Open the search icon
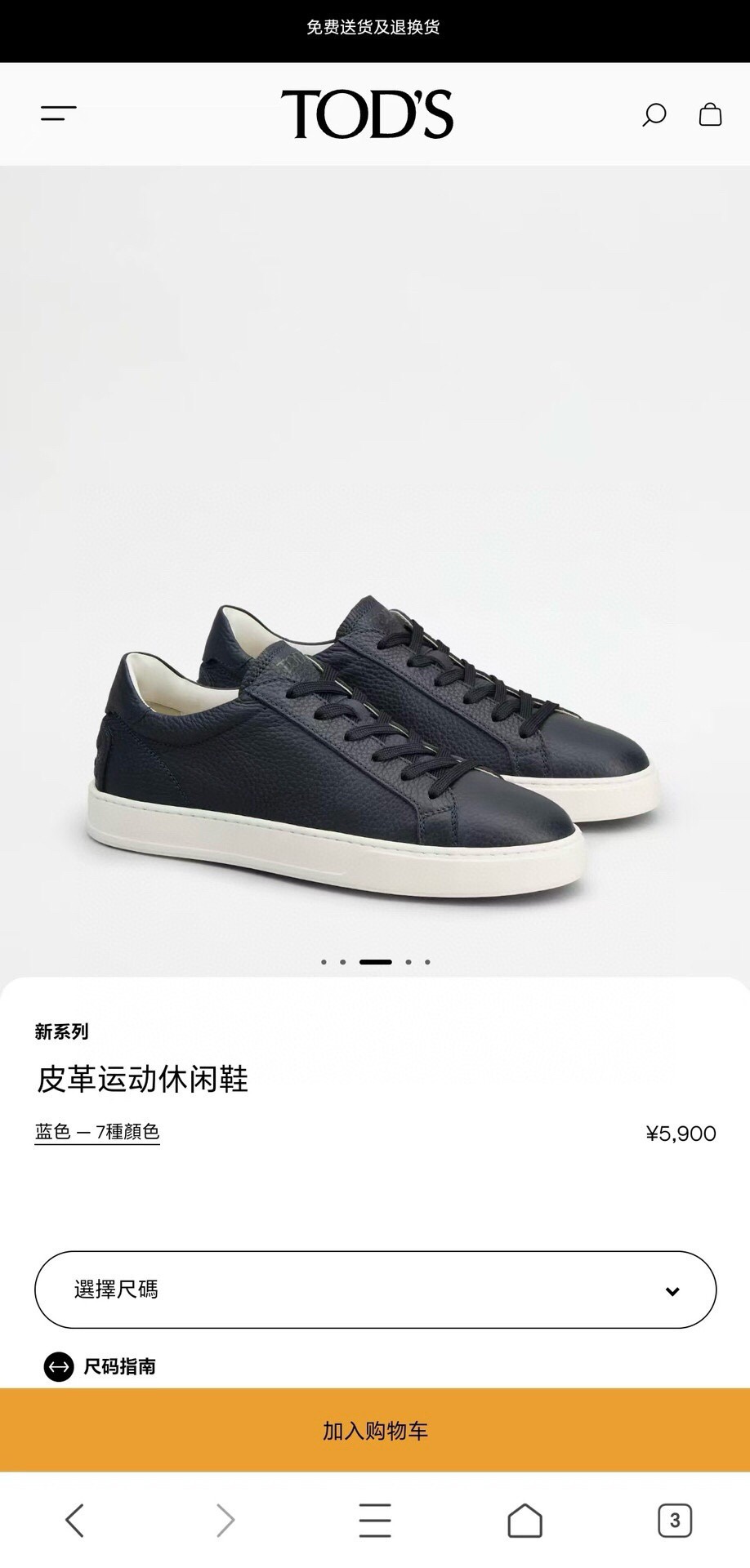 point(654,114)
